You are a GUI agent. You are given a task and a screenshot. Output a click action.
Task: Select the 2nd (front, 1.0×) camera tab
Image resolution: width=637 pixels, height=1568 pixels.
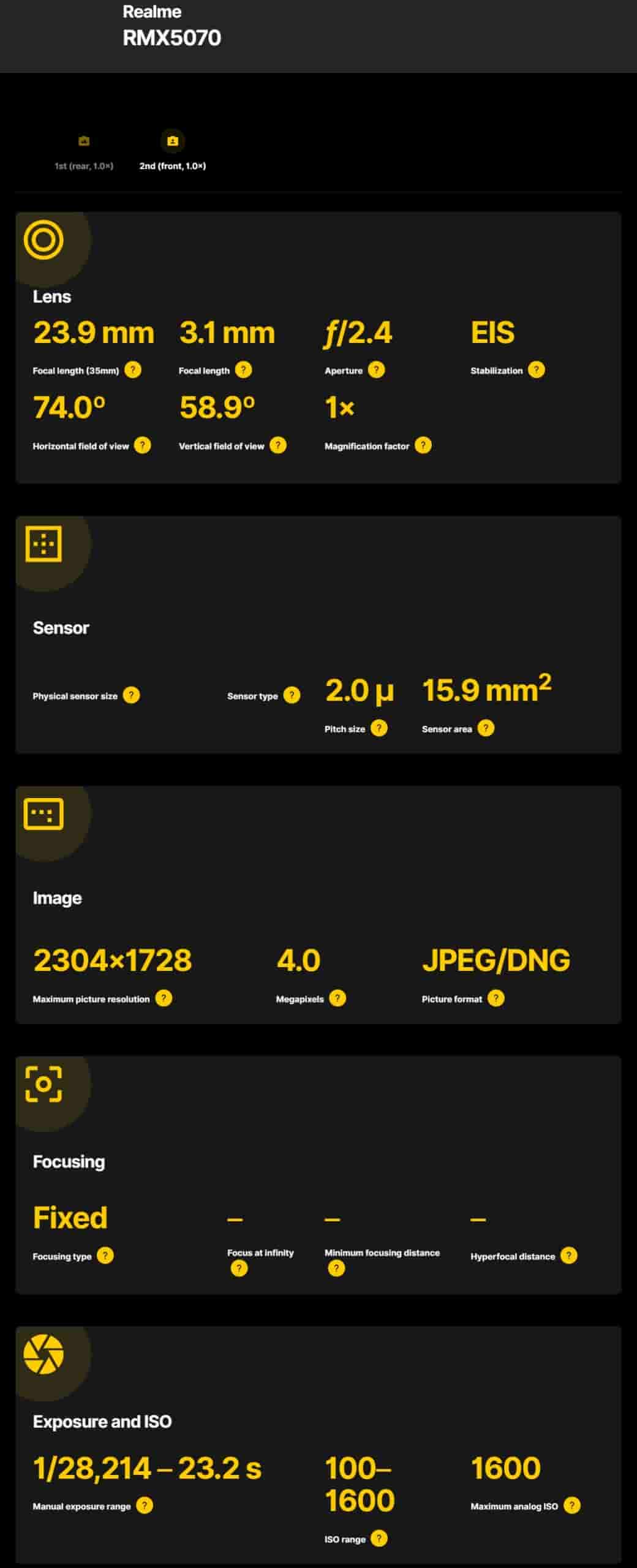(173, 153)
